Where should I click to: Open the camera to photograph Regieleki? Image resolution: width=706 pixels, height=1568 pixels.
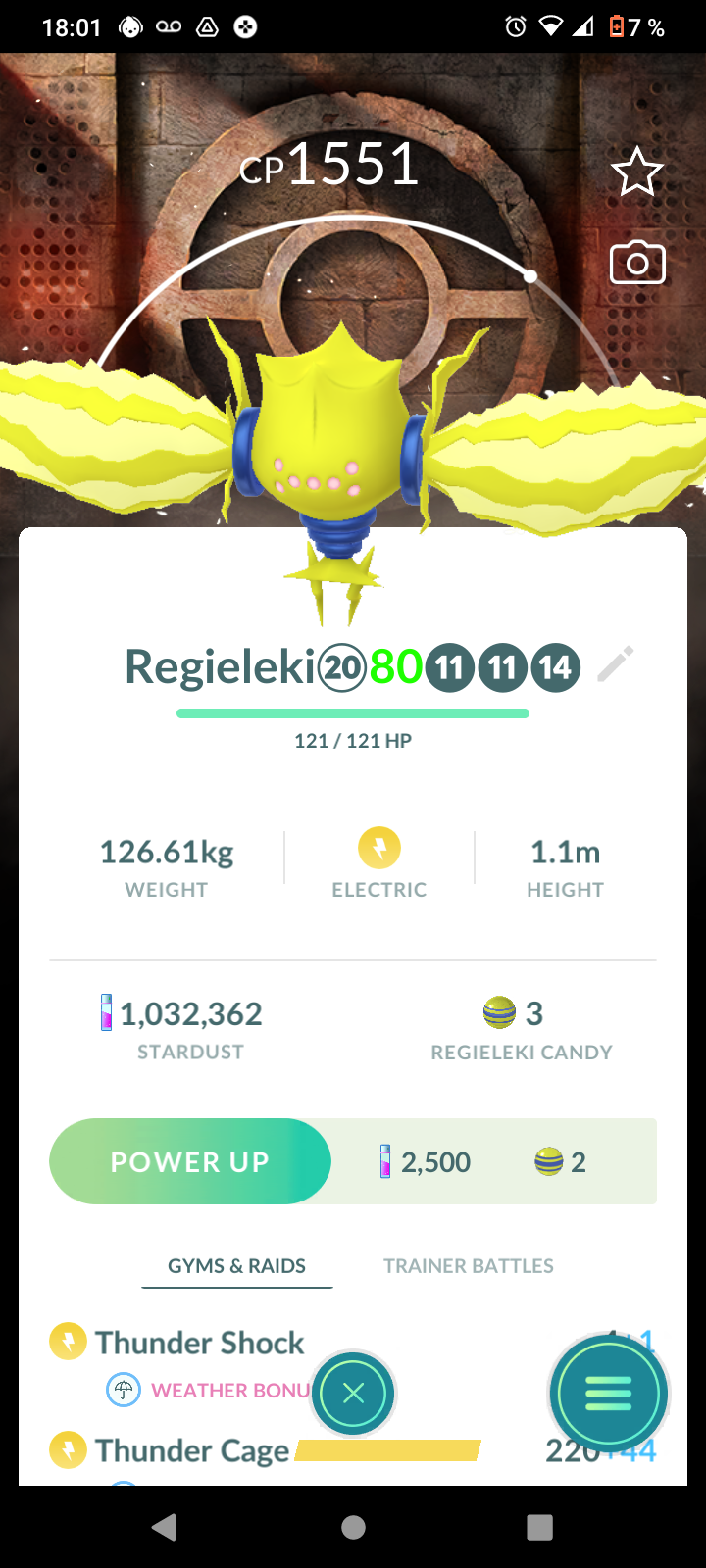637,263
